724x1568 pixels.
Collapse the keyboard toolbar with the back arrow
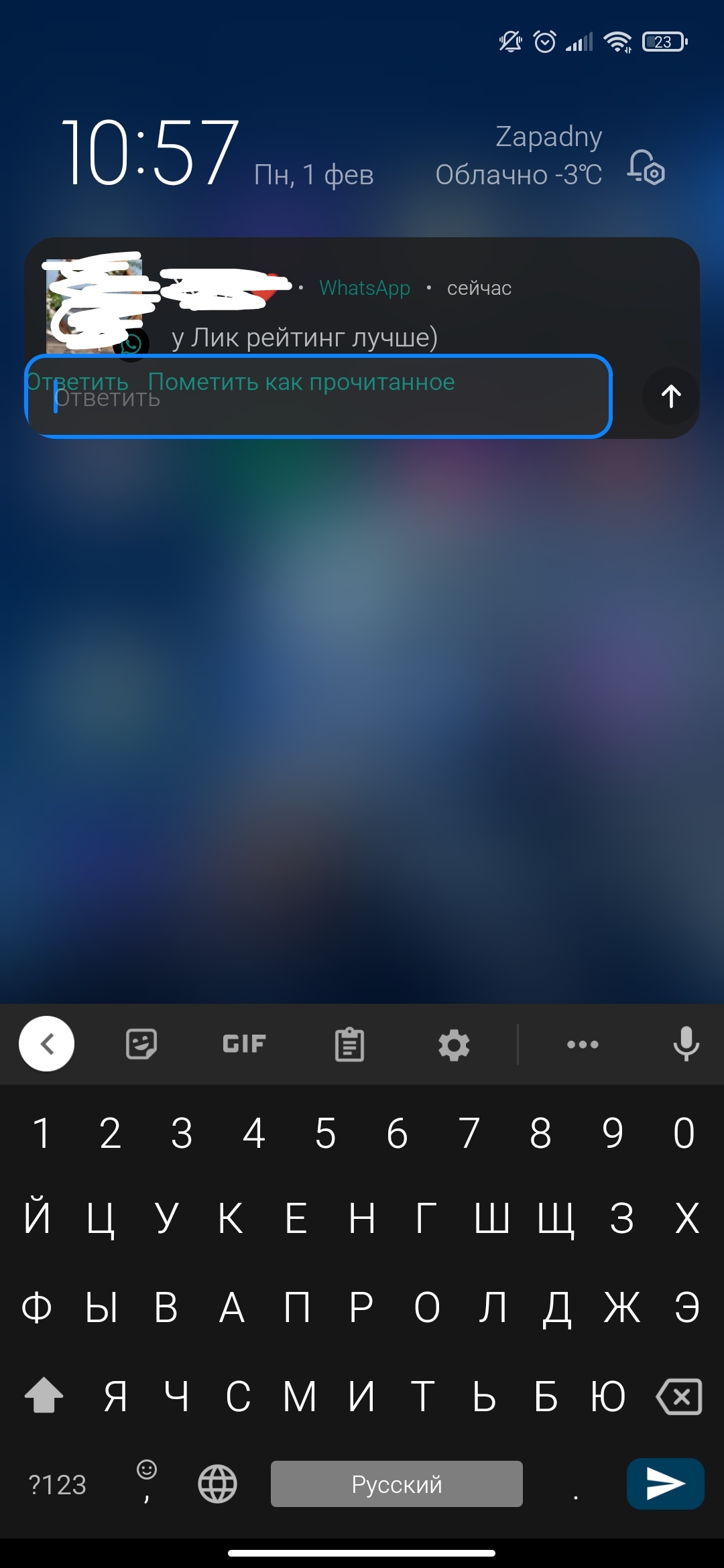tap(47, 1044)
